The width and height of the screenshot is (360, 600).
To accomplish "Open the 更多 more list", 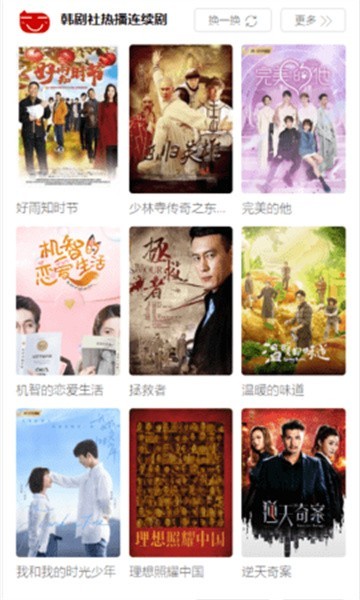I will [313, 20].
